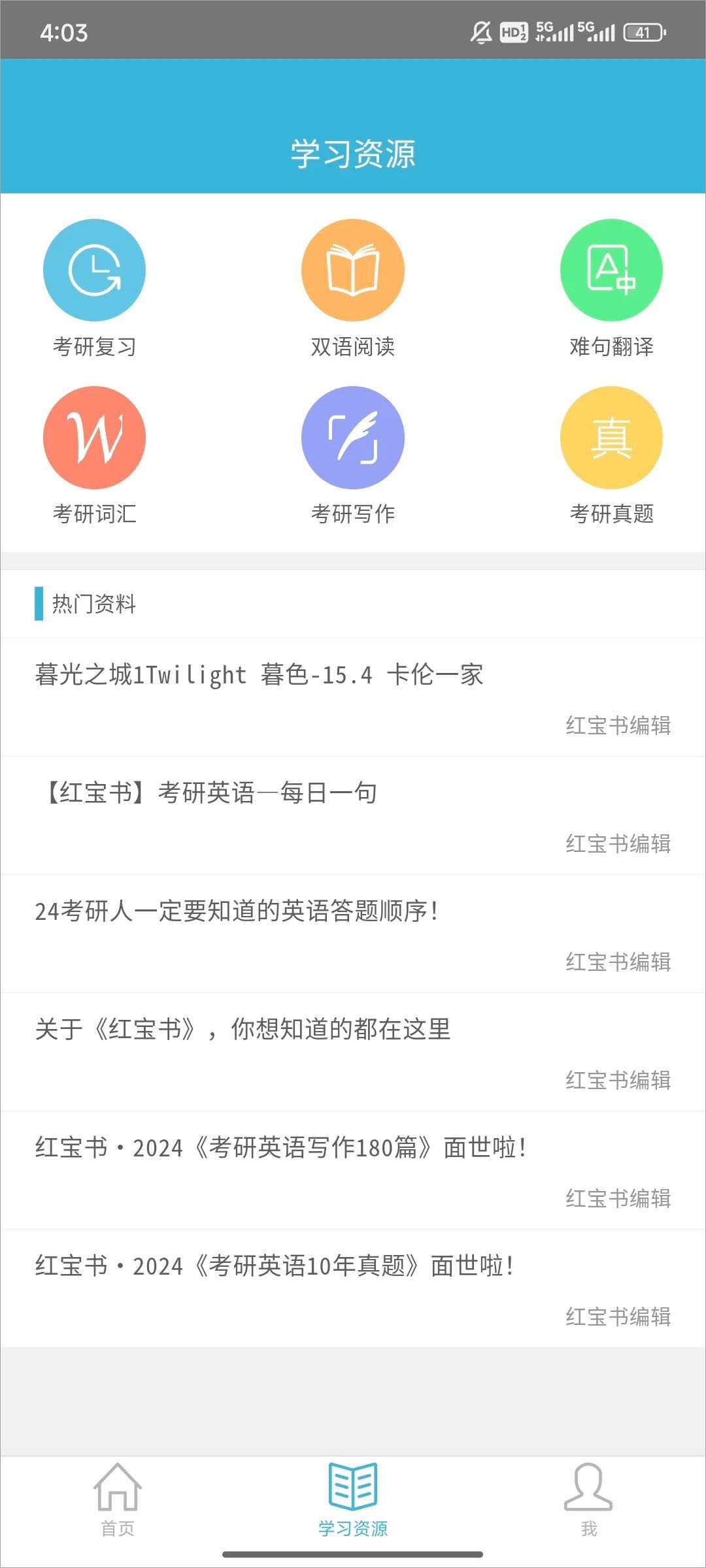Screen dimensions: 706x1568
Task: Open 《考研英语写作180篇》面世啦 article
Action: (x=353, y=1170)
